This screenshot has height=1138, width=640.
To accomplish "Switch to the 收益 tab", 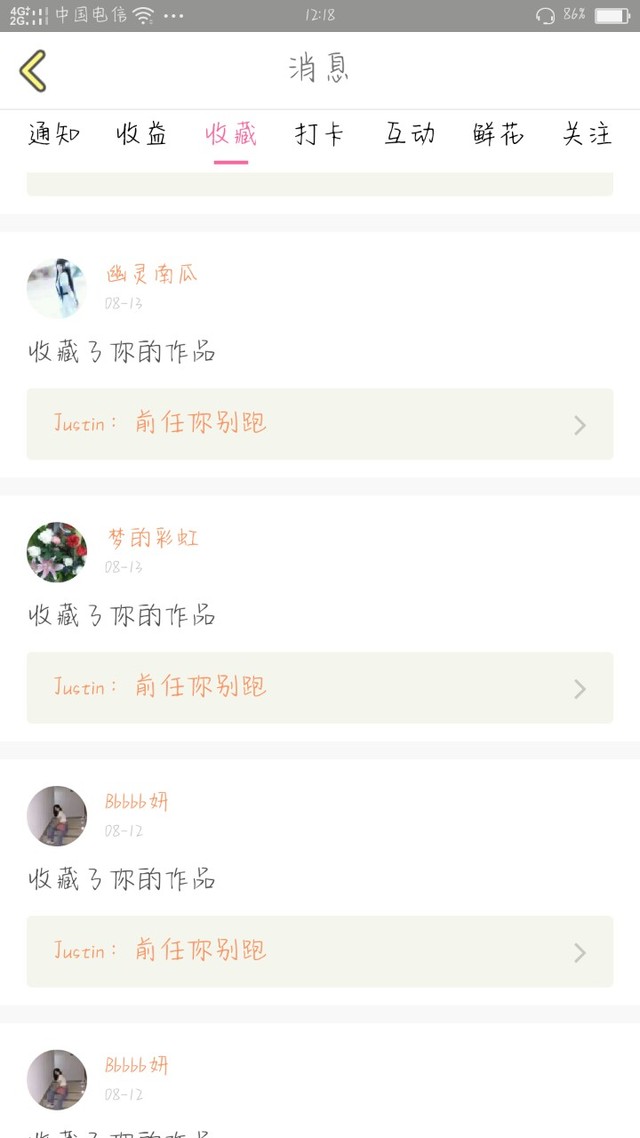I will 141,134.
